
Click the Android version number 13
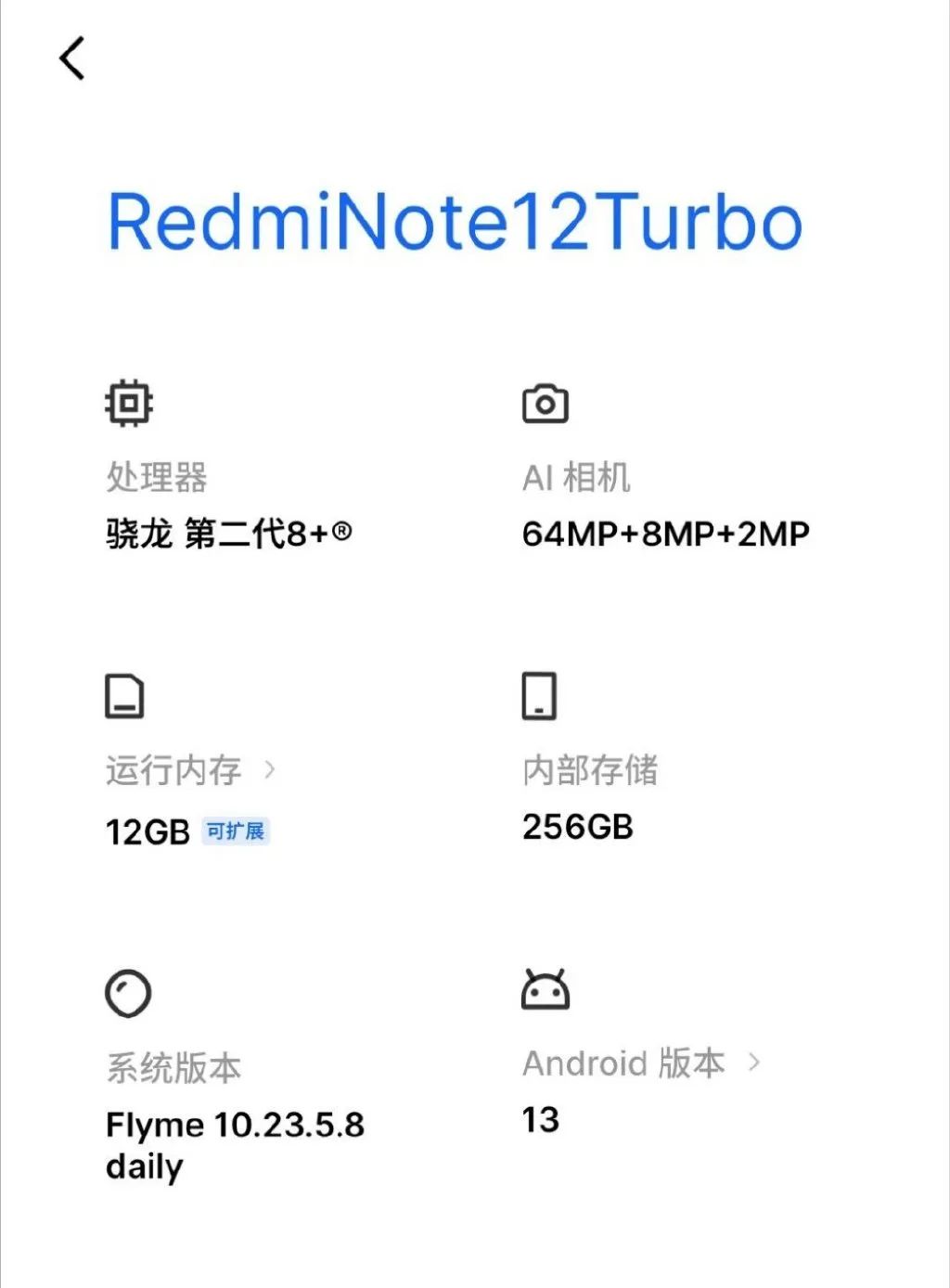coord(542,1120)
